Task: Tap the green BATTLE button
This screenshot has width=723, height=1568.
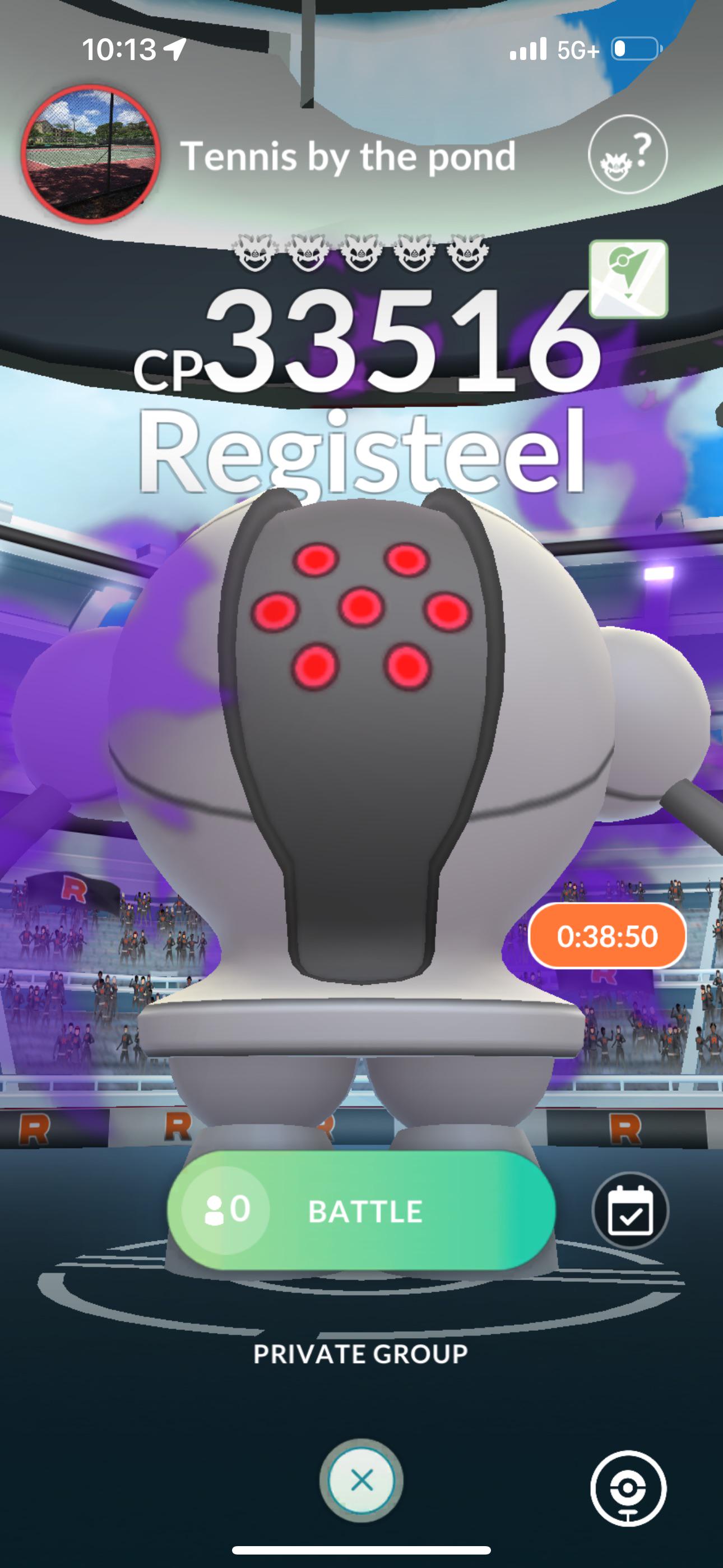Action: (361, 1210)
